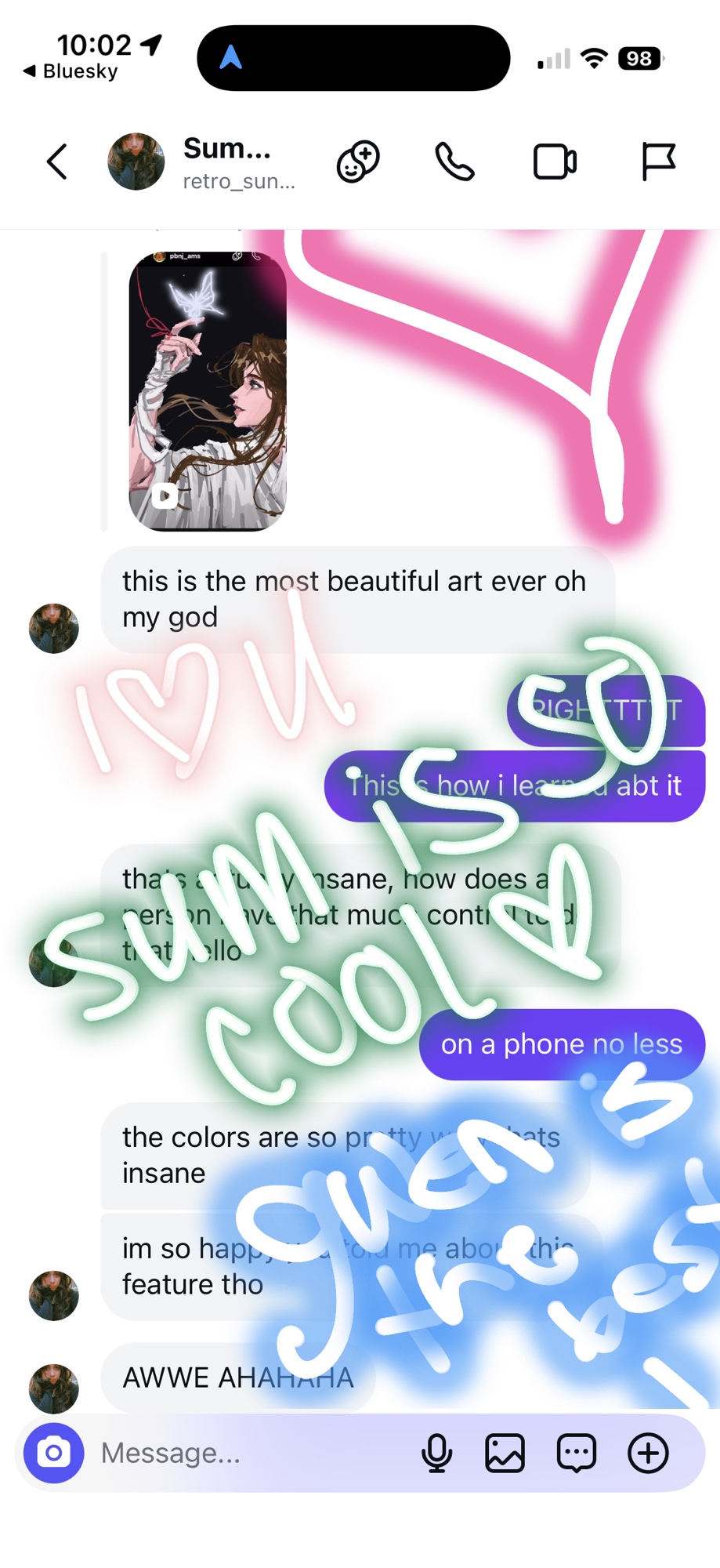Open the shared reel from pbnj_ams
This screenshot has height=1568, width=720.
pos(208,391)
